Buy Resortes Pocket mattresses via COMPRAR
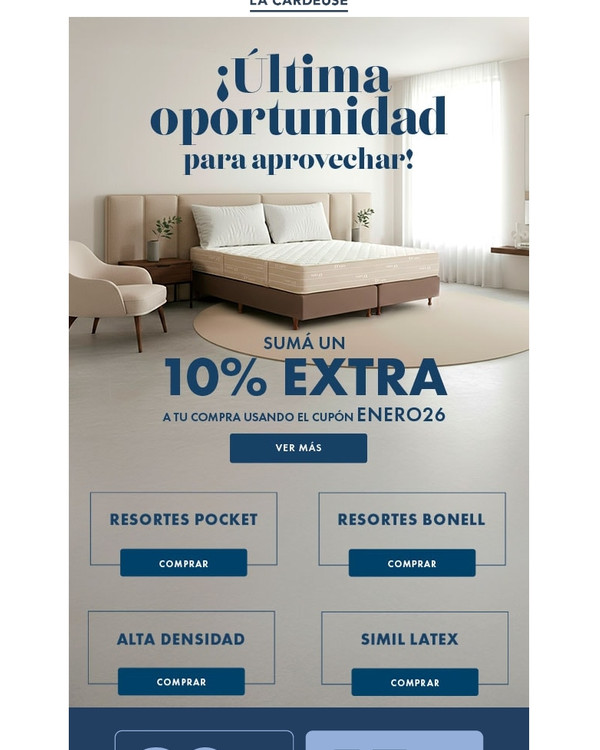 183,563
